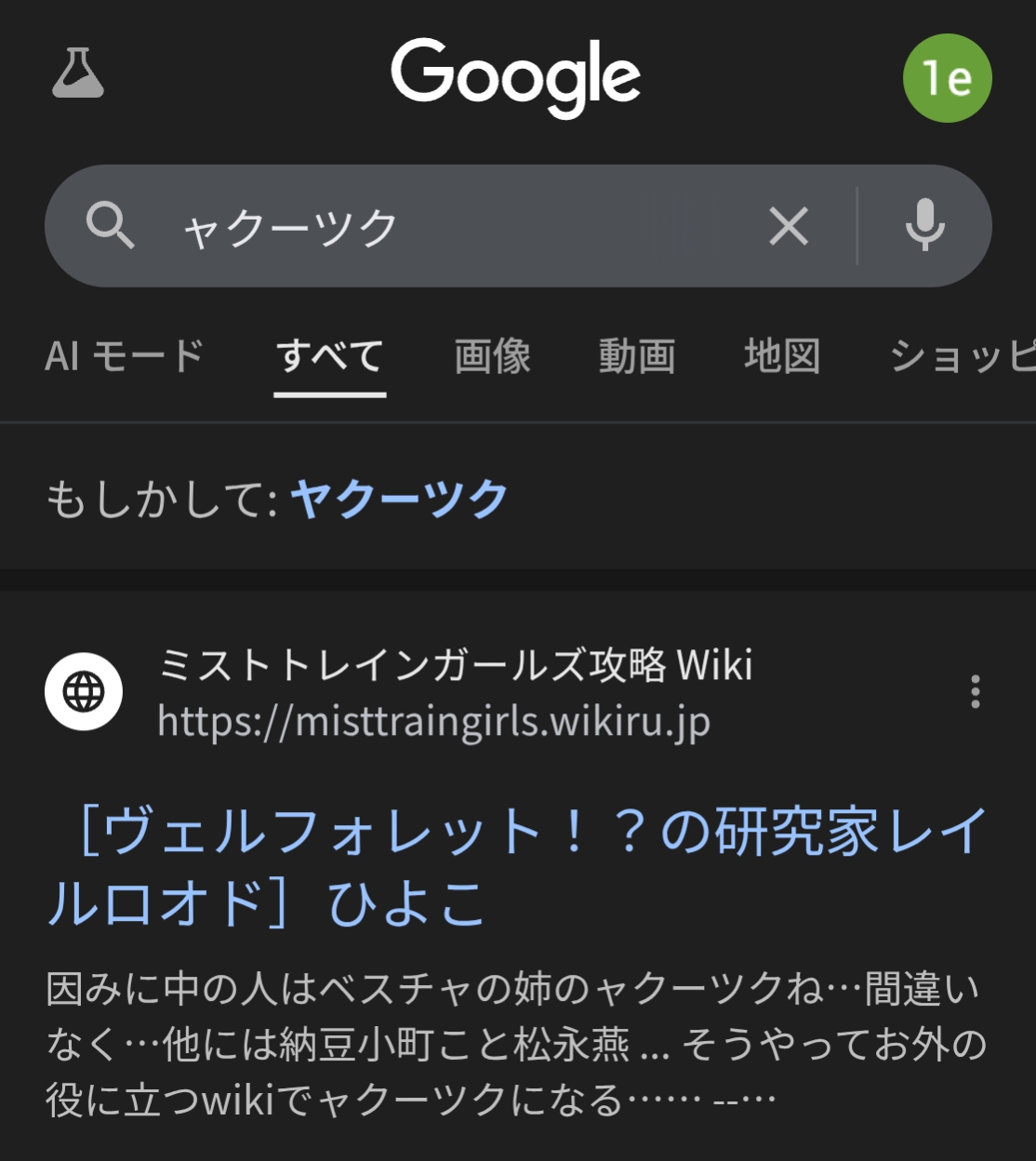The image size is (1036, 1161).
Task: Search the suggested spelling ヤクーツク
Action: [x=400, y=500]
